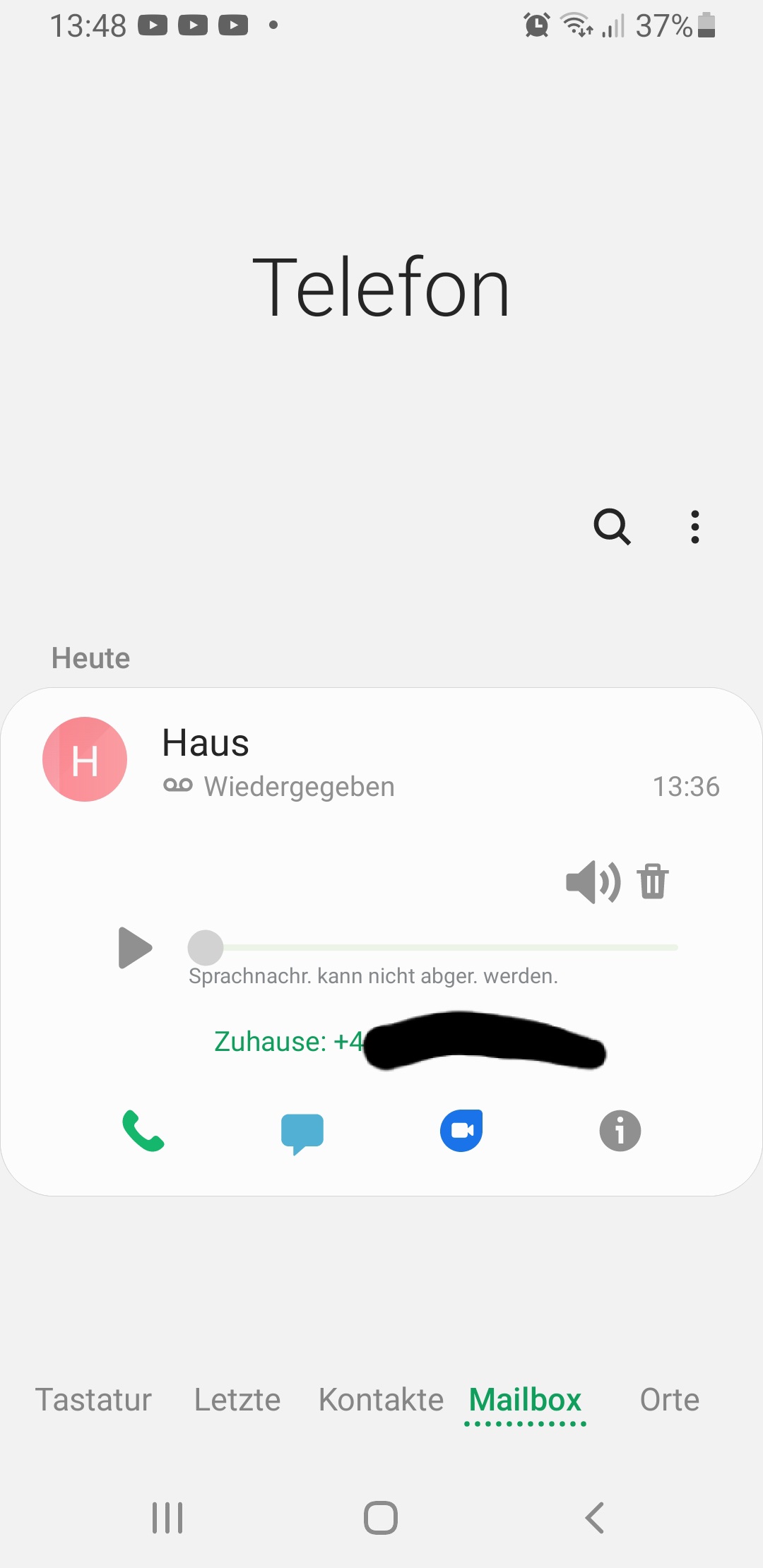
Task: Send a message to Haus
Action: [x=302, y=1132]
